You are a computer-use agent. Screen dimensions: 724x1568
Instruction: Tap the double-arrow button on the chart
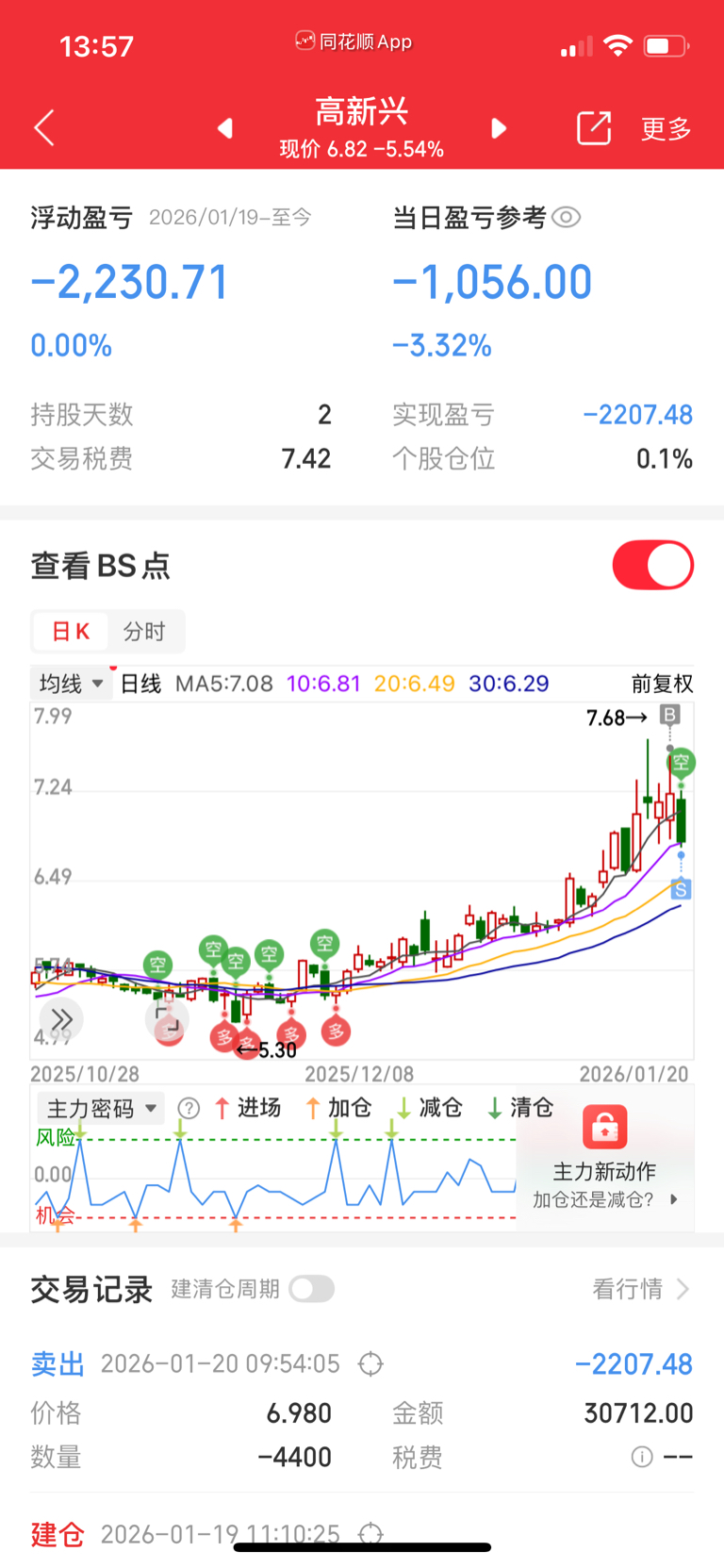[x=62, y=1019]
